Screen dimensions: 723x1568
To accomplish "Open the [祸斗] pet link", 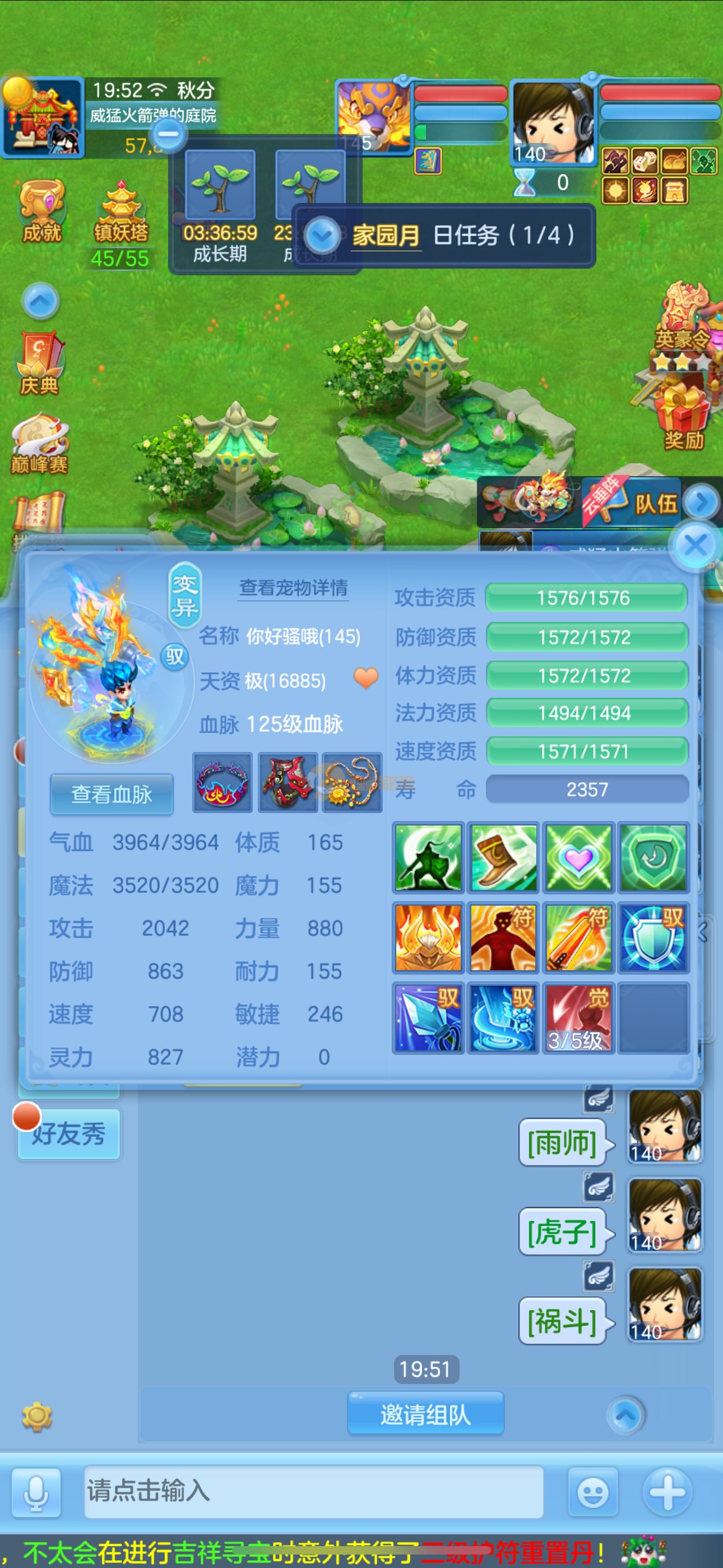I will pyautogui.click(x=562, y=1321).
